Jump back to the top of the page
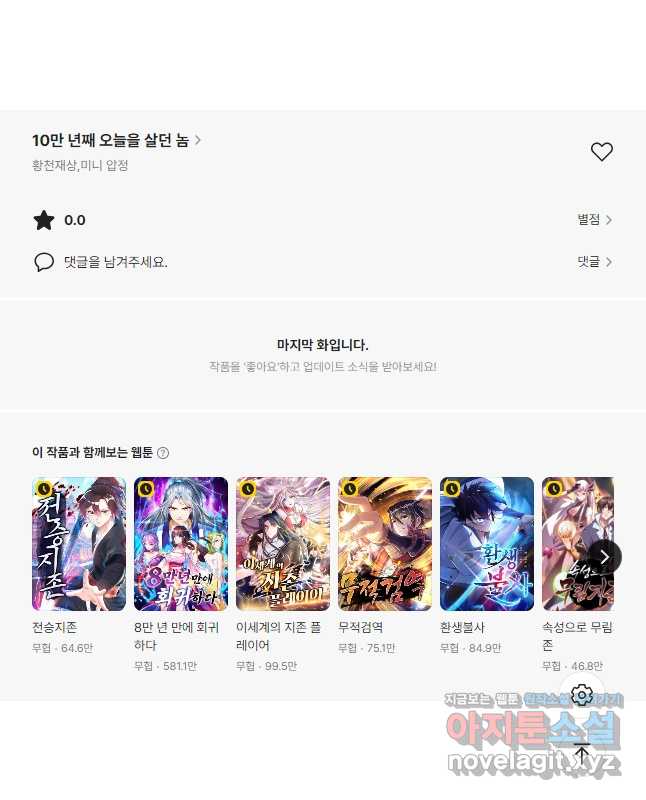Screen dimensions: 646x800 tap(583, 755)
